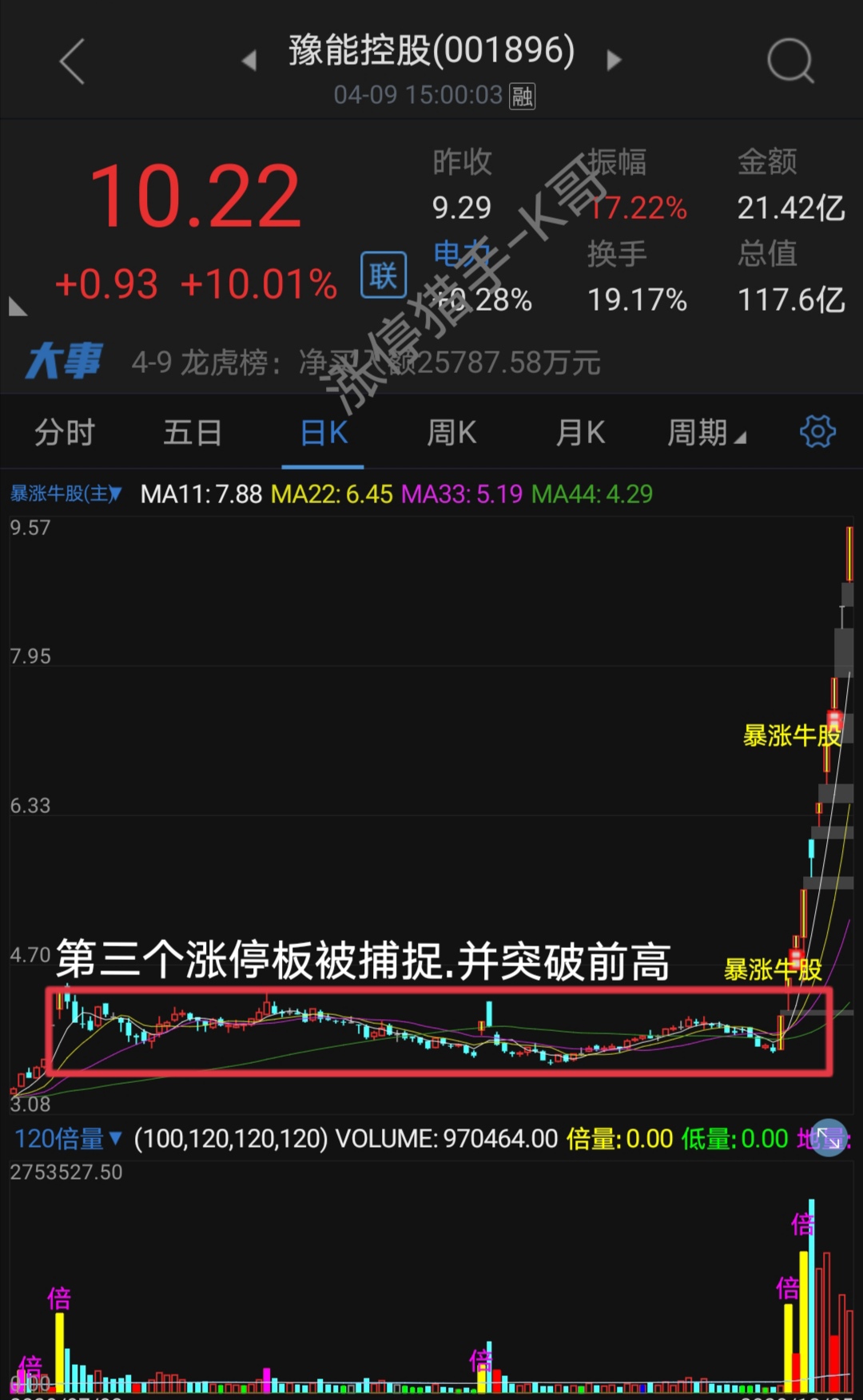Image resolution: width=863 pixels, height=1400 pixels.
Task: Switch to the 周K tab
Action: coord(451,433)
